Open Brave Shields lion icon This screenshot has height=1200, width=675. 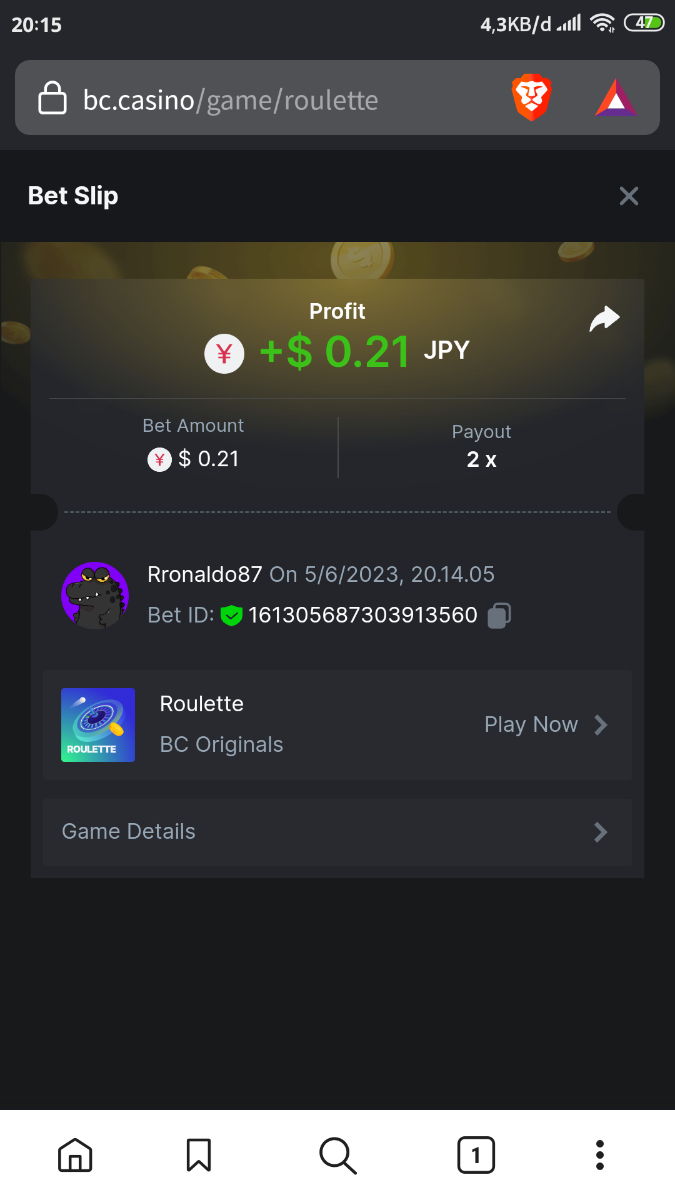(x=531, y=99)
